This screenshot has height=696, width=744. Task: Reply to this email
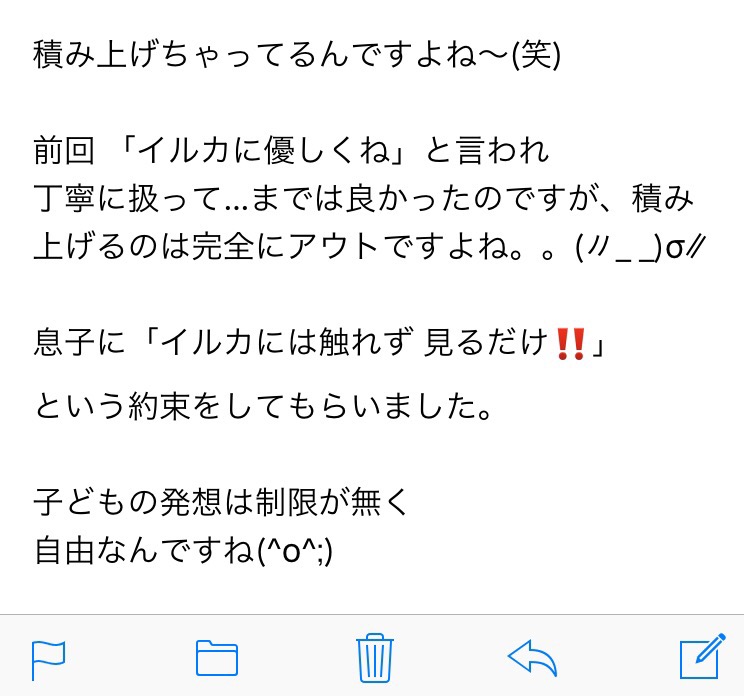[532, 657]
